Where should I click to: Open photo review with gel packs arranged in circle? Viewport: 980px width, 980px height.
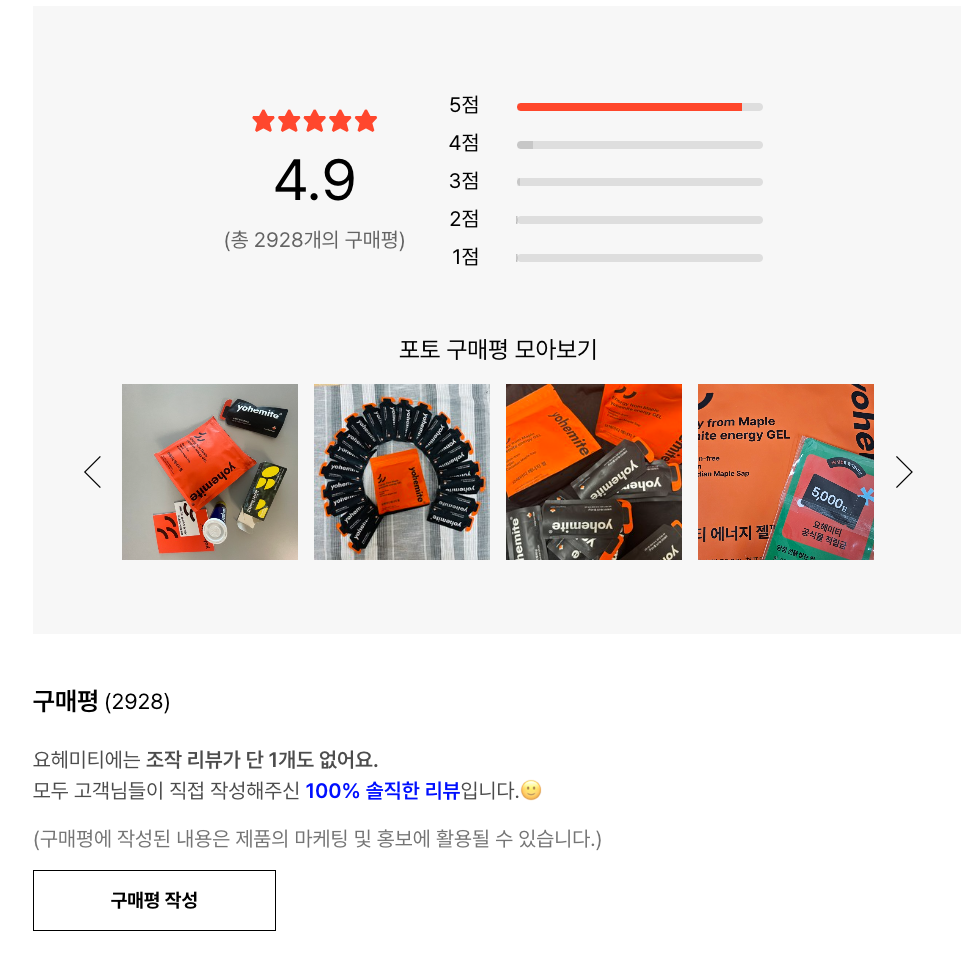[x=402, y=472]
